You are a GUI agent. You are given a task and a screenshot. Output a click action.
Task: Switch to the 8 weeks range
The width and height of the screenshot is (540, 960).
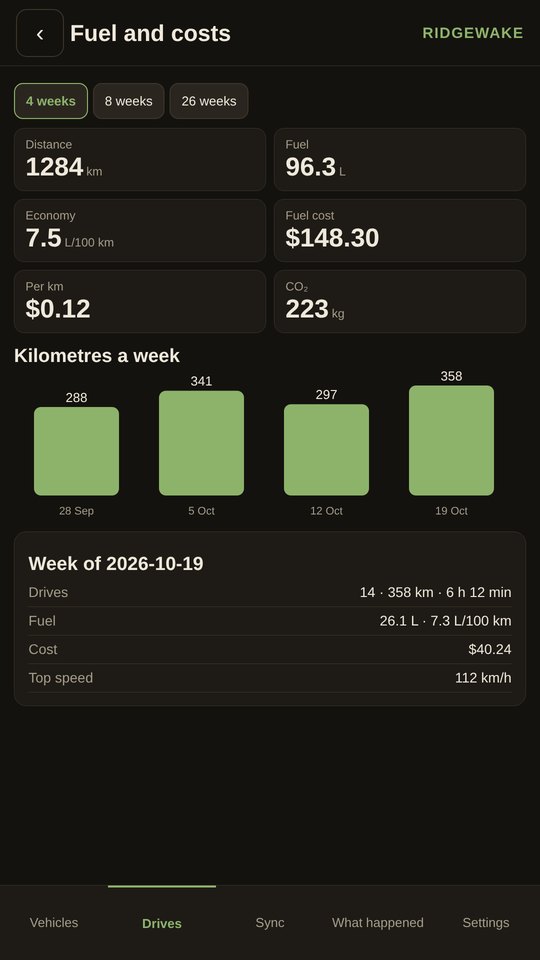pyautogui.click(x=129, y=101)
